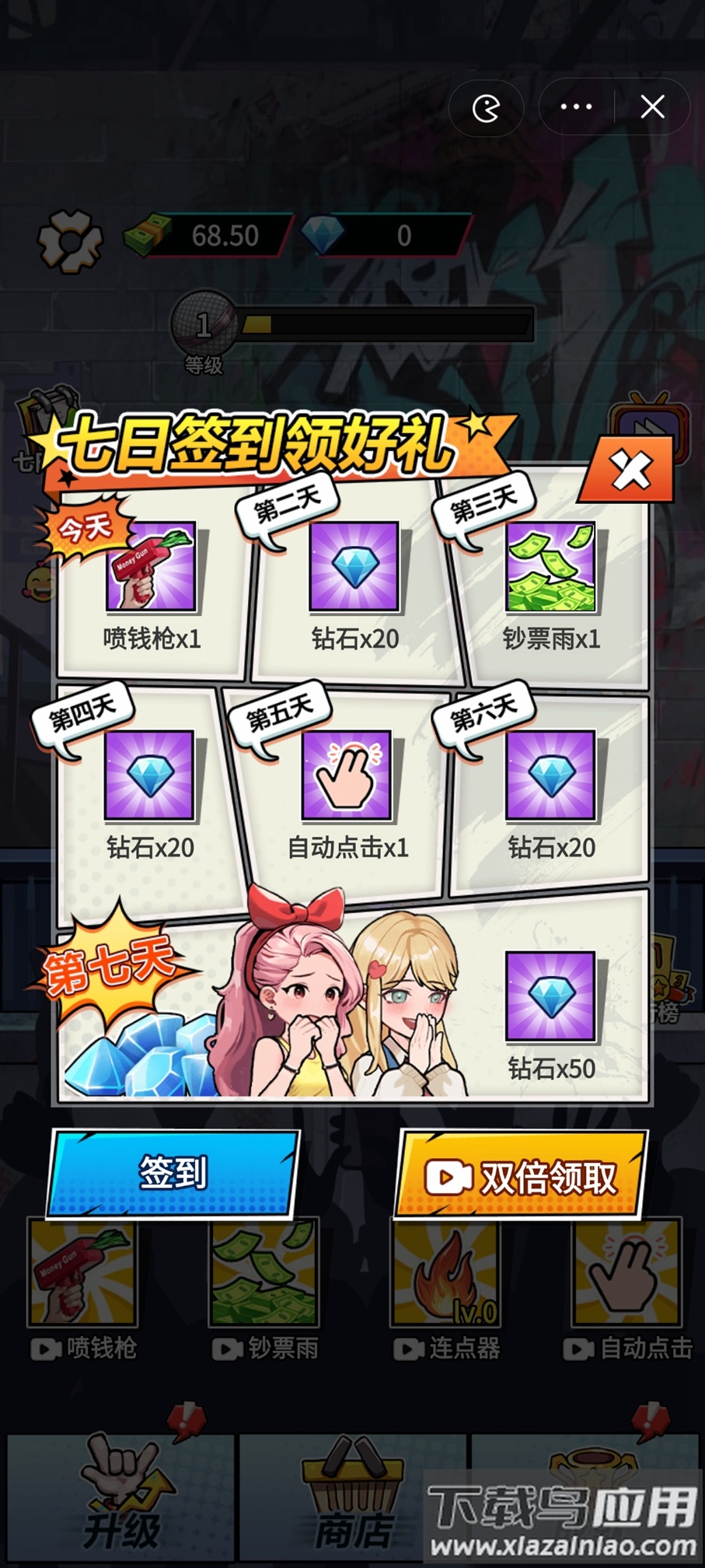Claim double reward via 双倍领取

click(x=521, y=1176)
